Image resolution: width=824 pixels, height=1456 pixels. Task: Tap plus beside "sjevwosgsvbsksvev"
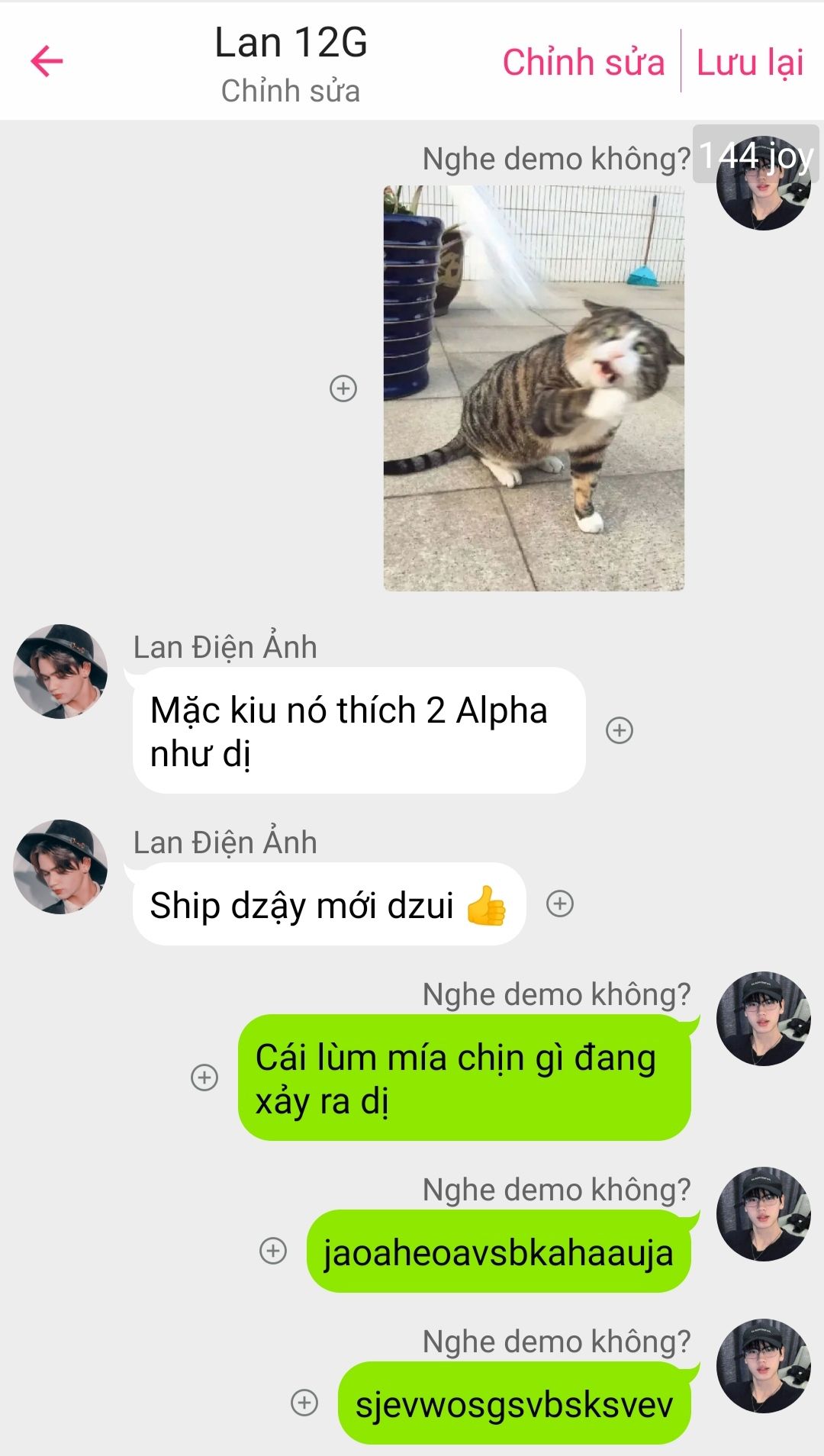(304, 1403)
